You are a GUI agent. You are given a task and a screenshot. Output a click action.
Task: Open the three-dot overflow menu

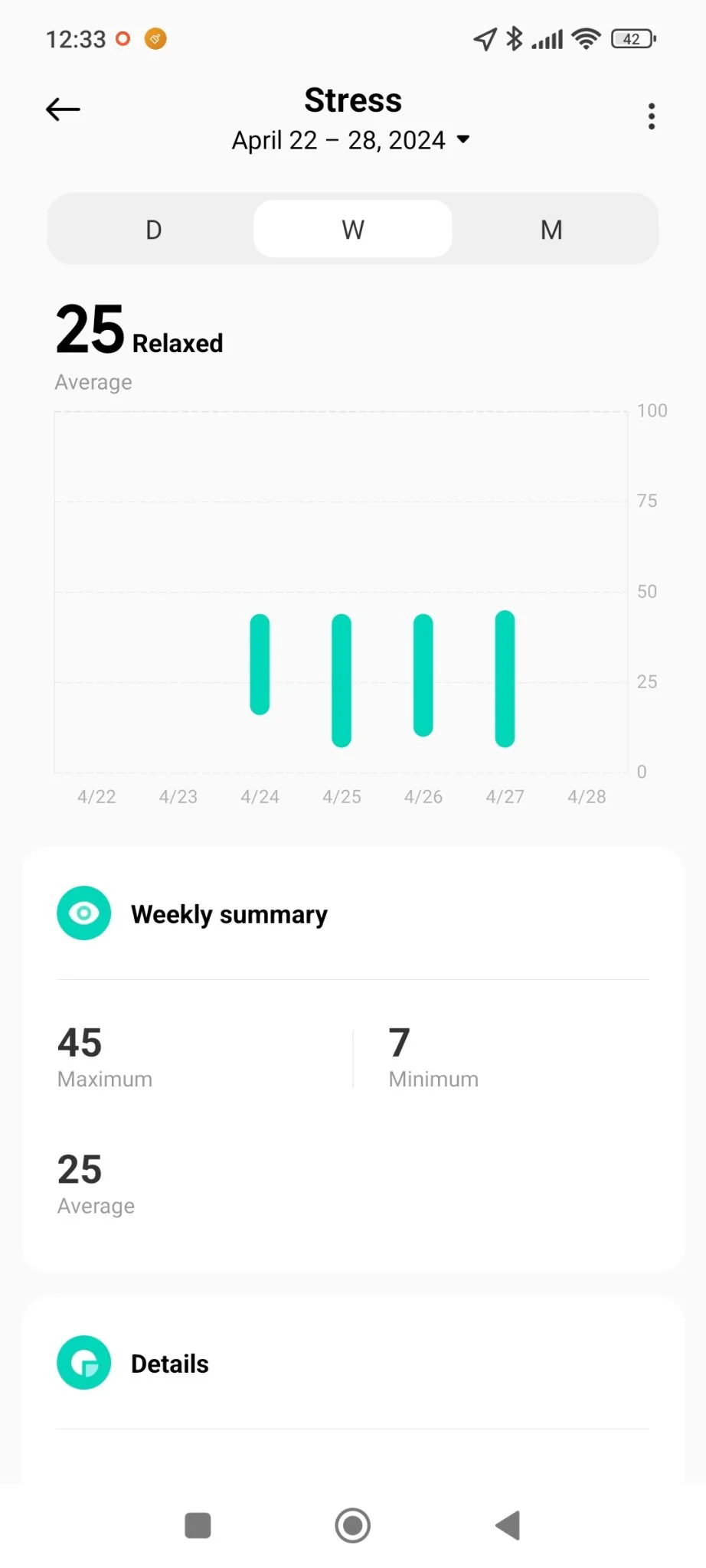pos(652,116)
